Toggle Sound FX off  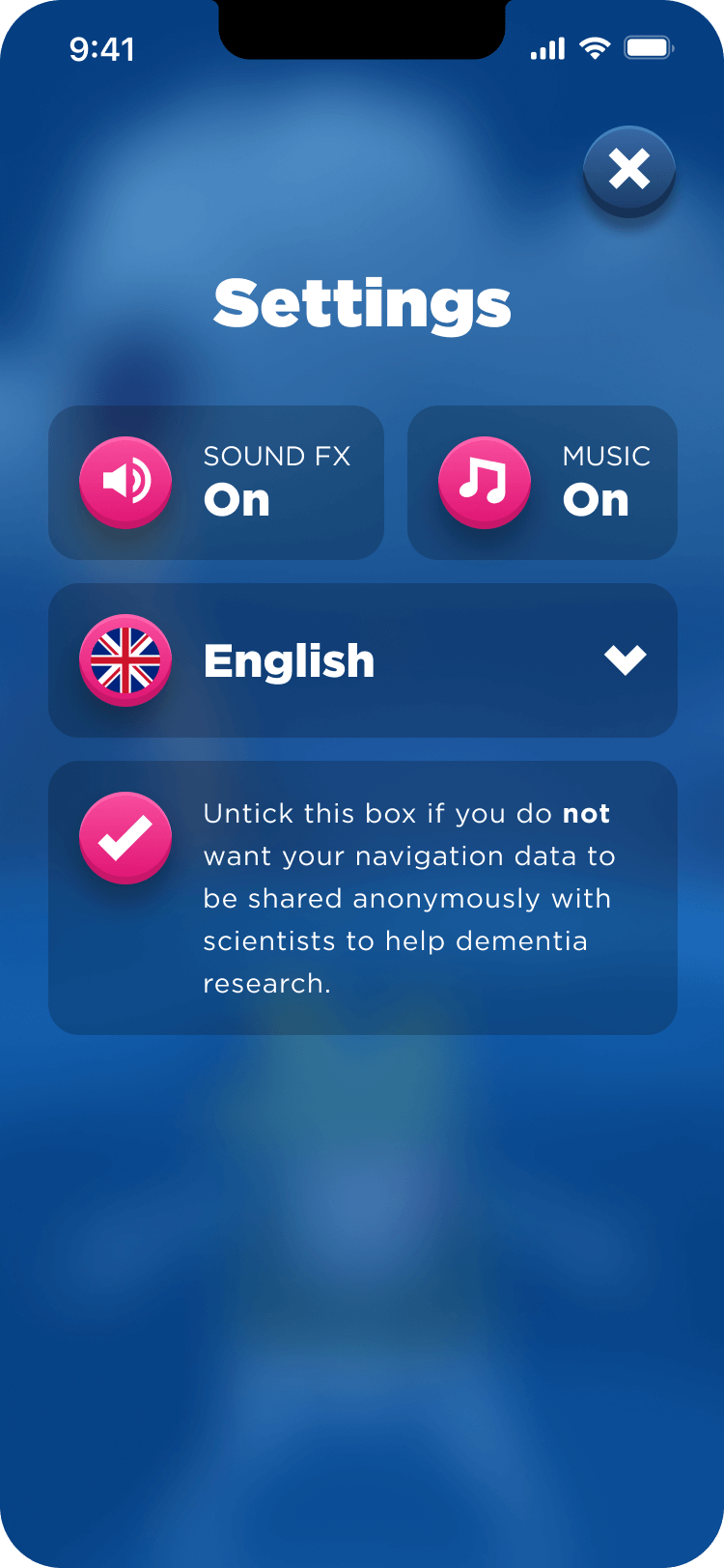click(125, 481)
